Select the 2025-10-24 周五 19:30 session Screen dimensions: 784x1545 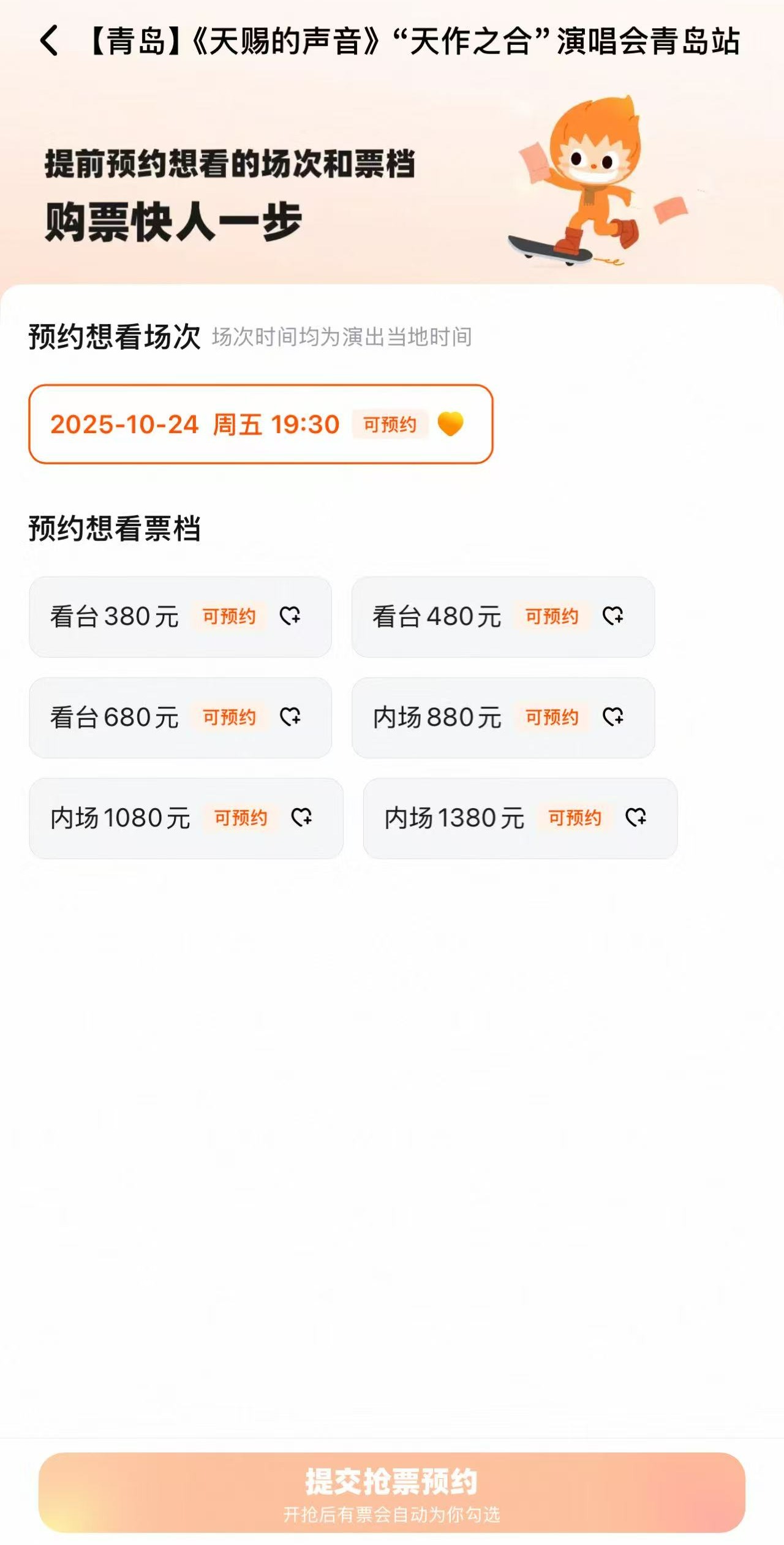point(261,424)
